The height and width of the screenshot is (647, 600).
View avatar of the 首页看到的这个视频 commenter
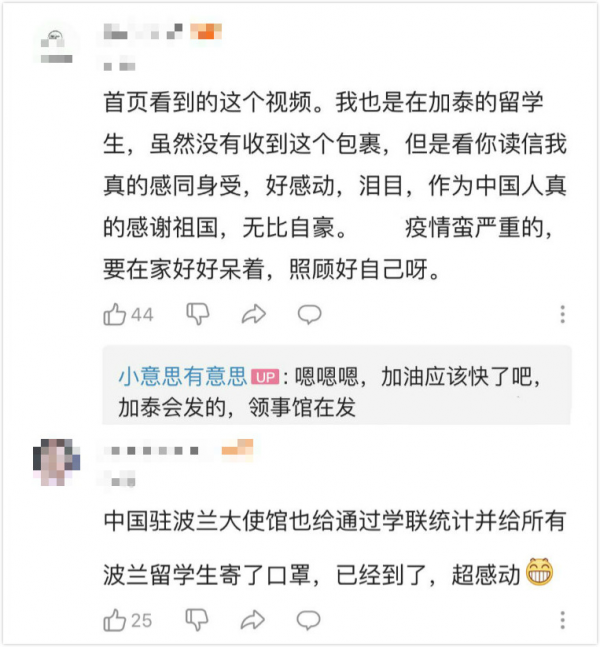pyautogui.click(x=56, y=46)
